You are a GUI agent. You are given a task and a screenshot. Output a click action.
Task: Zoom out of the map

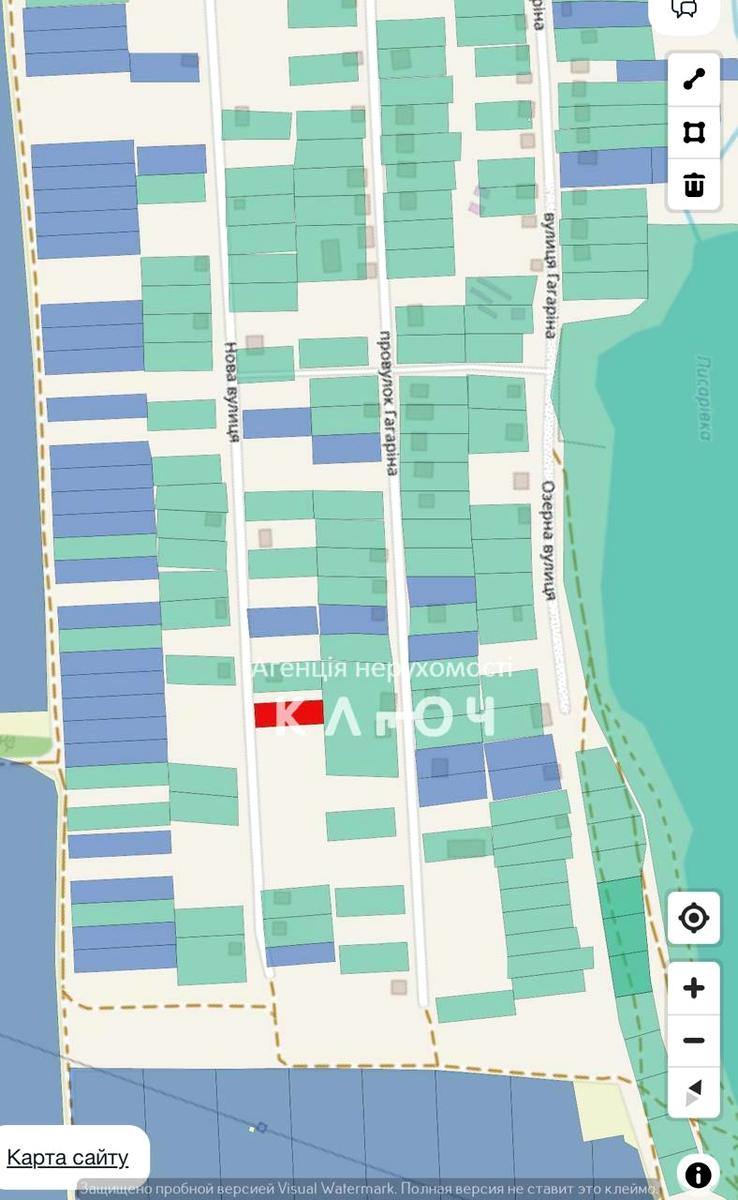pos(694,1040)
